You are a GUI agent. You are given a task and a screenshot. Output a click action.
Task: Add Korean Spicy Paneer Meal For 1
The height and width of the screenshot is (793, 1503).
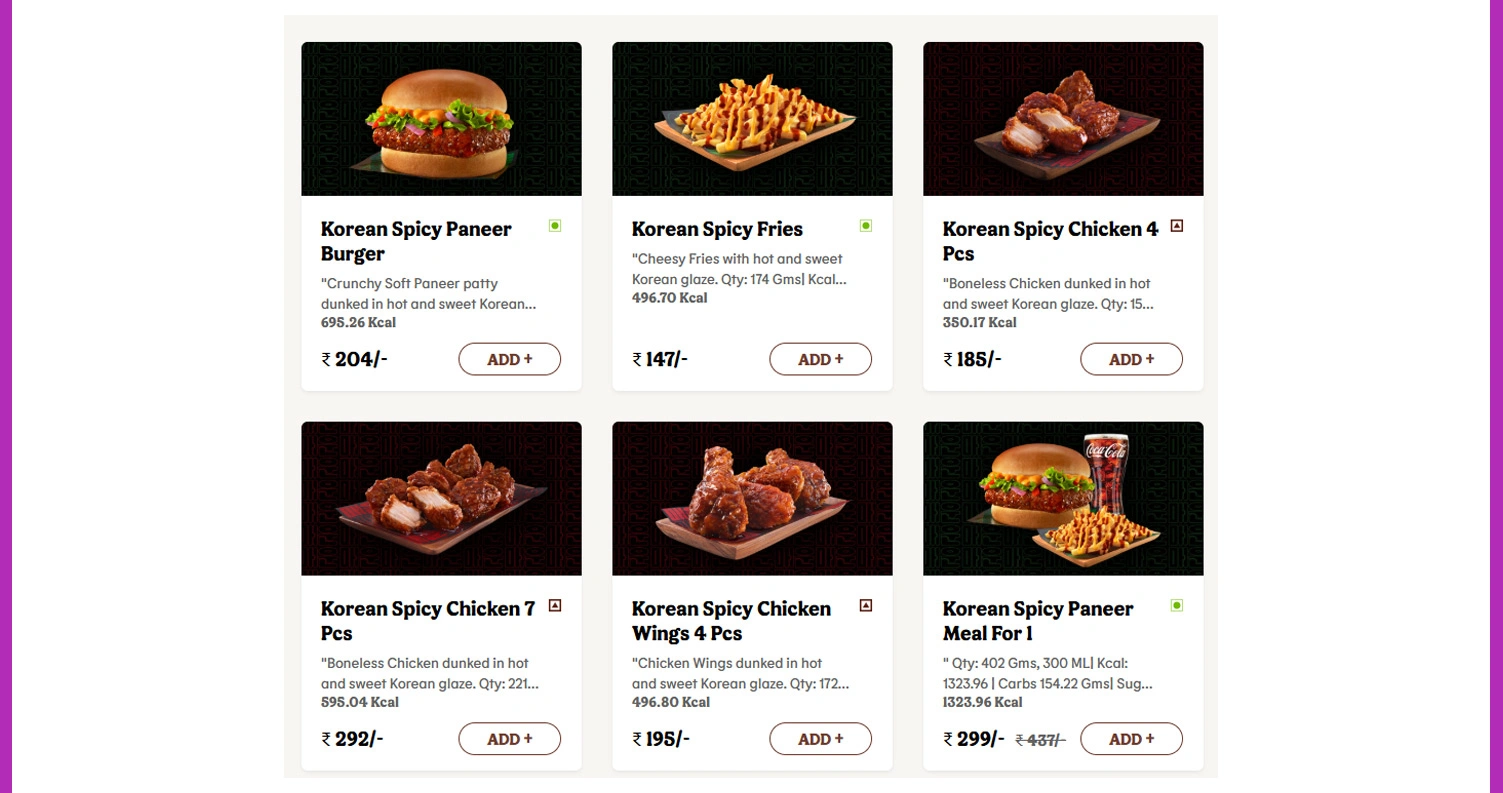point(1131,739)
